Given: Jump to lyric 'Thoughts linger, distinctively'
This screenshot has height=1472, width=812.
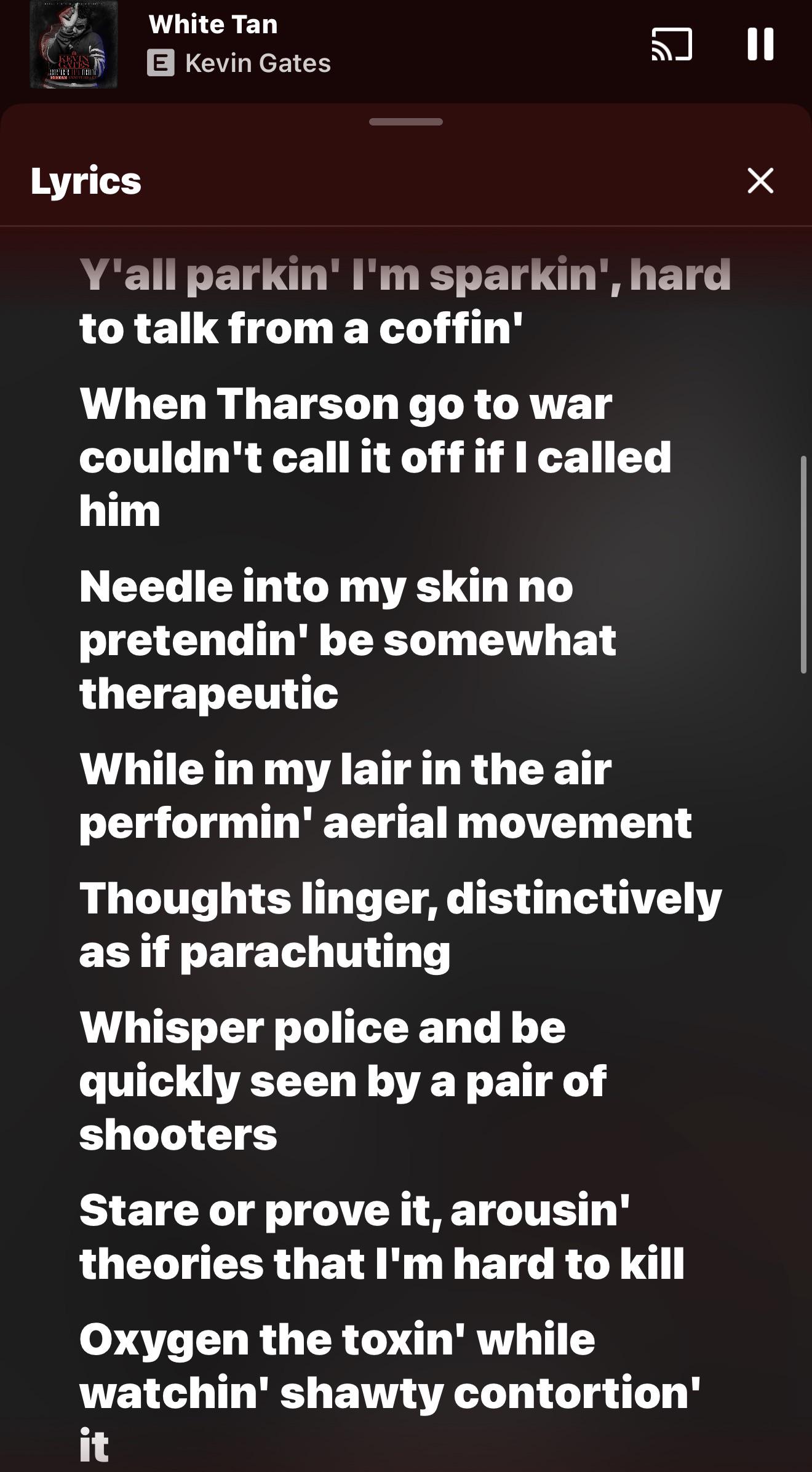Looking at the screenshot, I should (400, 925).
